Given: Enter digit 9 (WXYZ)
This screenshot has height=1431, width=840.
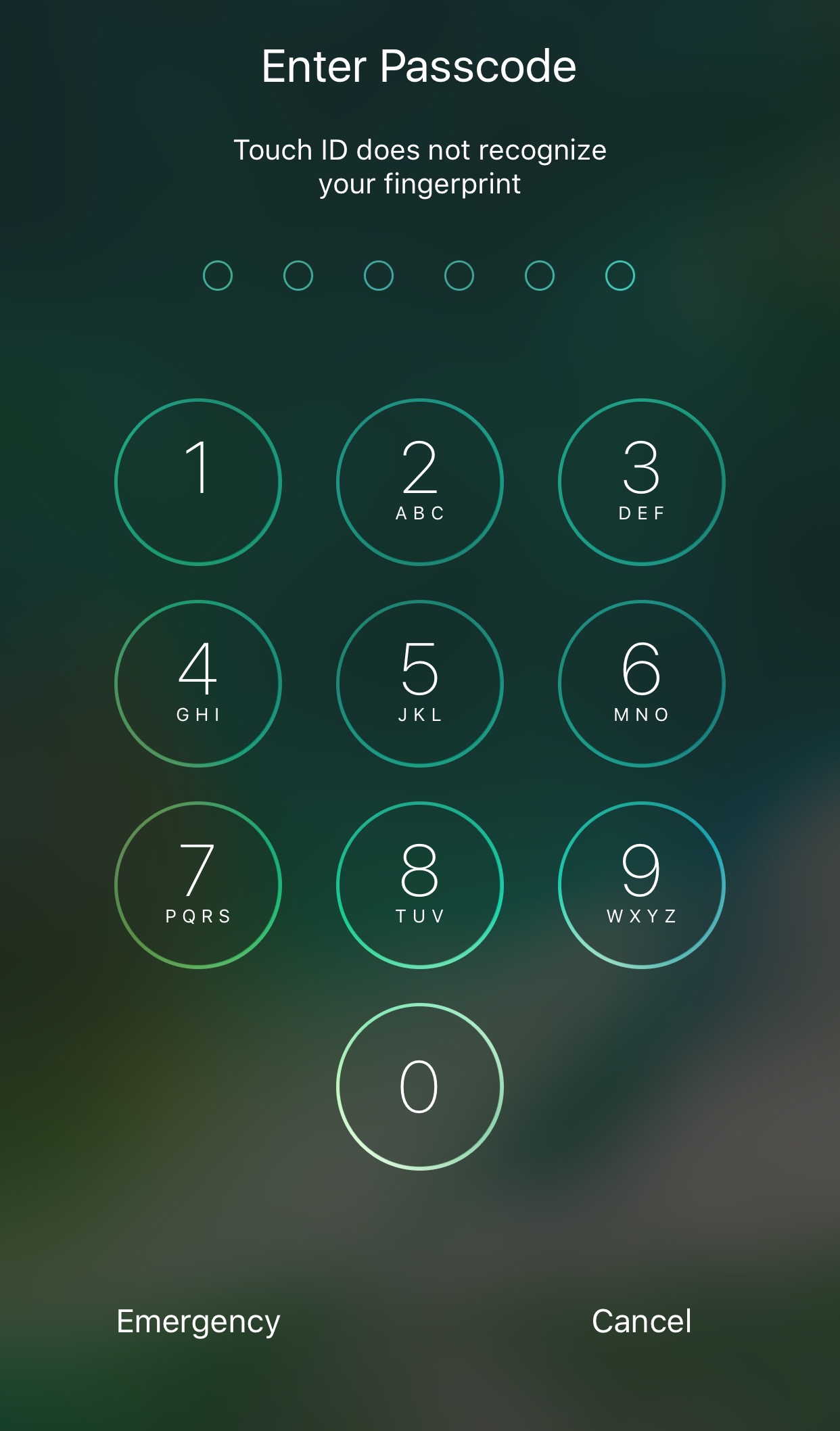Looking at the screenshot, I should tap(641, 885).
